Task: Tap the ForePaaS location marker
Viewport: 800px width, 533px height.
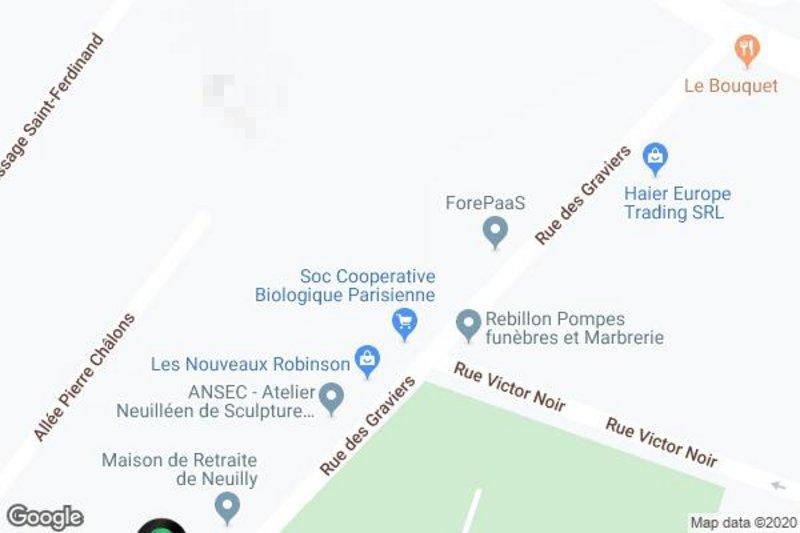Action: tap(494, 233)
